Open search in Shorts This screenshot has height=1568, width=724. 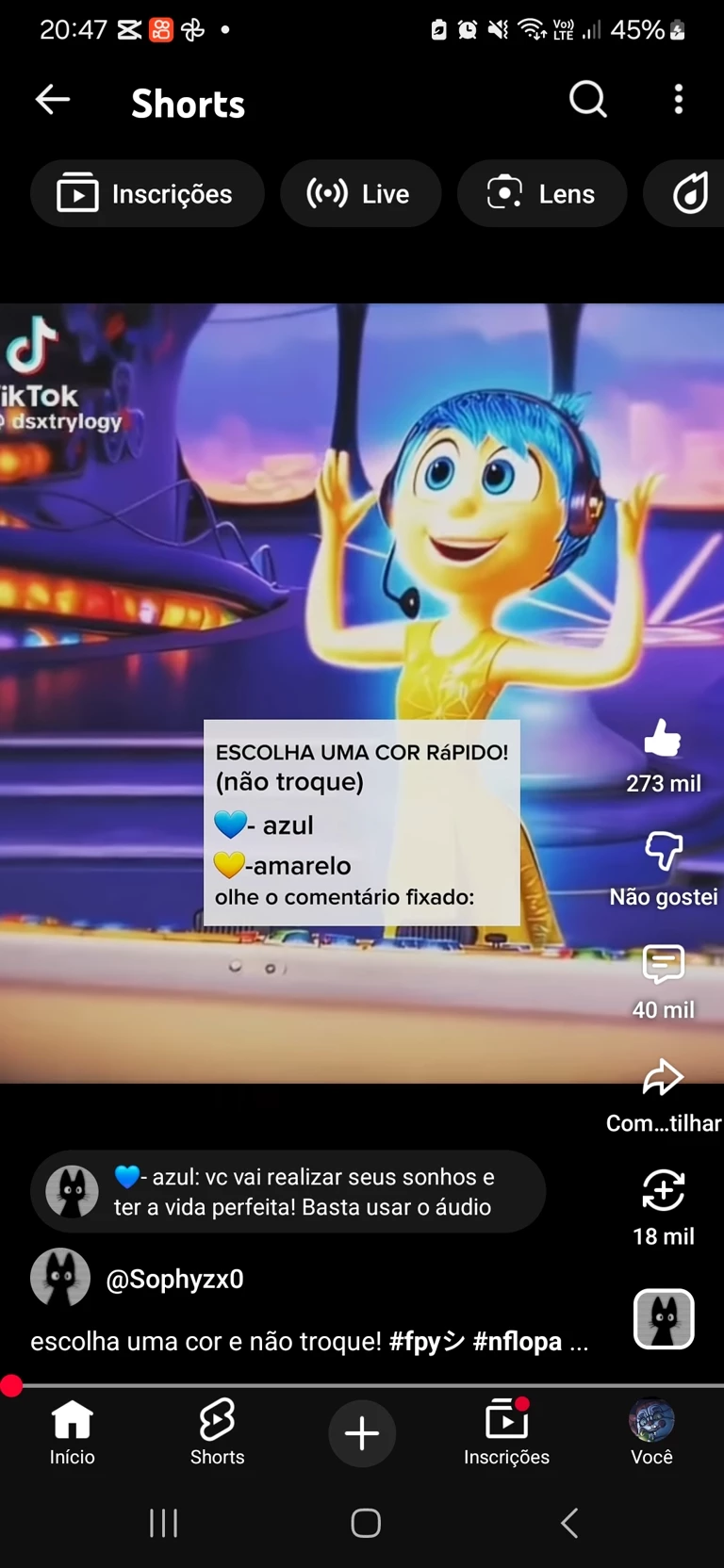(x=587, y=99)
